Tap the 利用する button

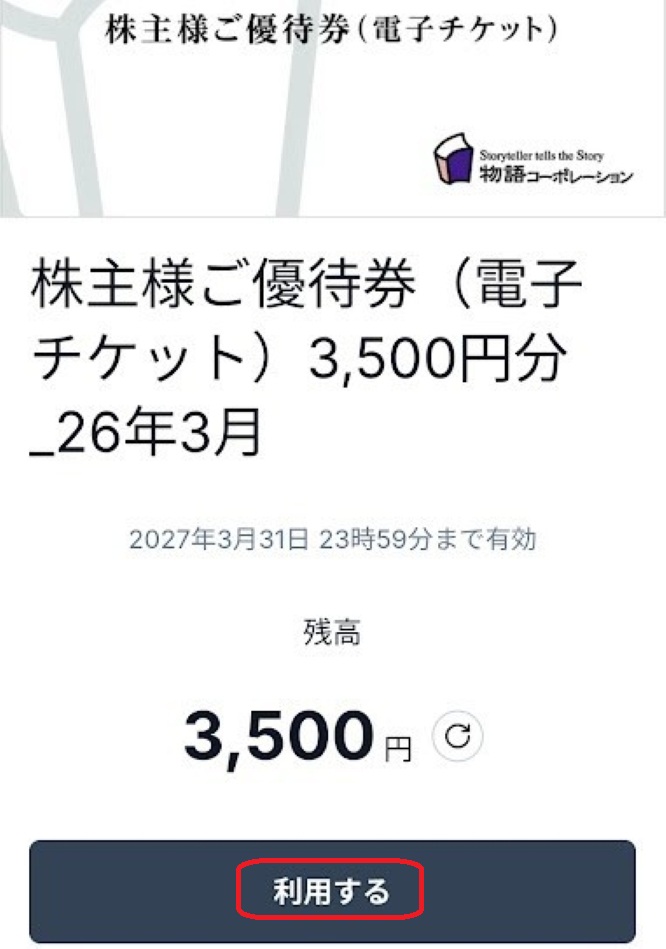click(x=332, y=890)
